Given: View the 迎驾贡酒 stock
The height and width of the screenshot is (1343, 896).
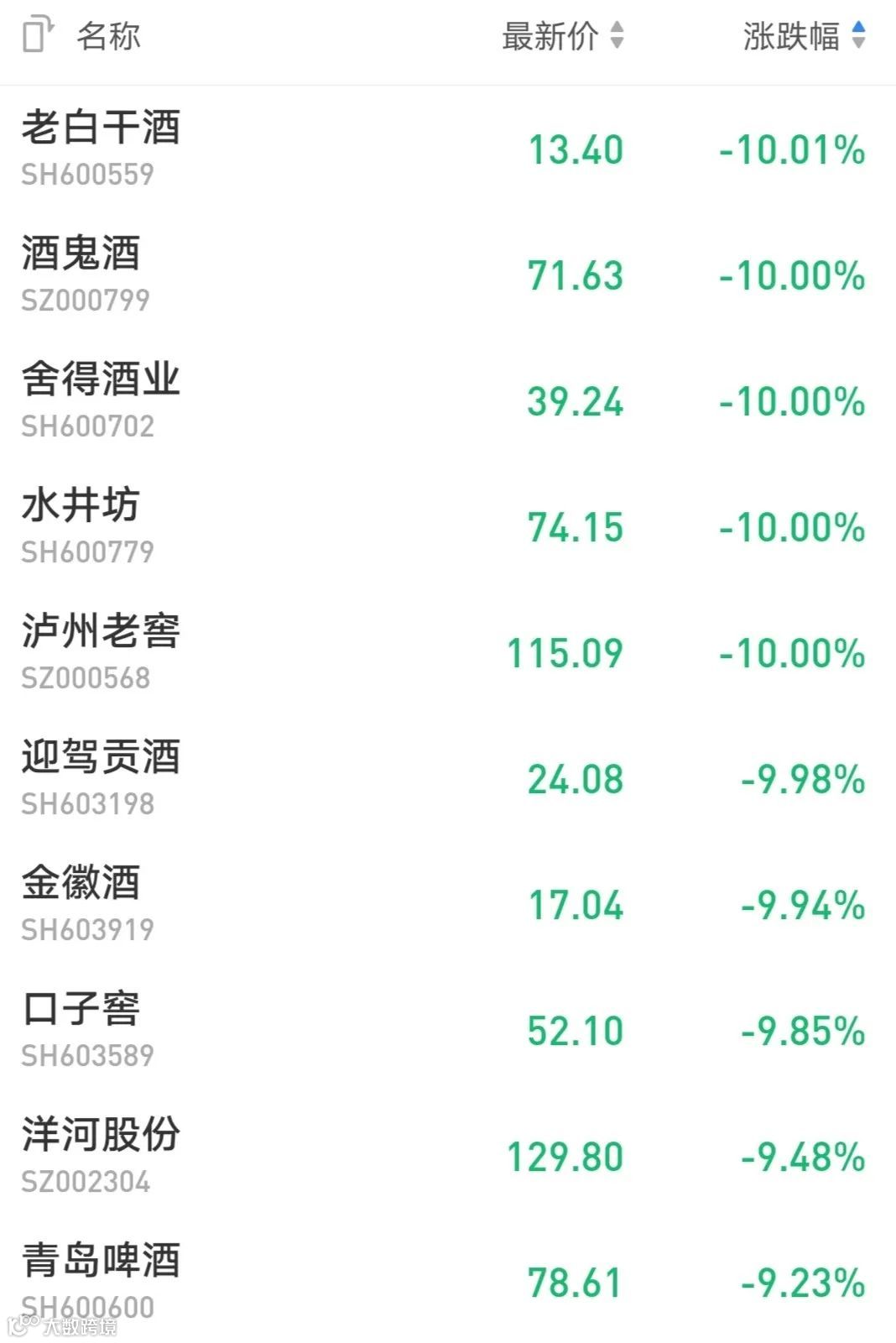Looking at the screenshot, I should [448, 778].
